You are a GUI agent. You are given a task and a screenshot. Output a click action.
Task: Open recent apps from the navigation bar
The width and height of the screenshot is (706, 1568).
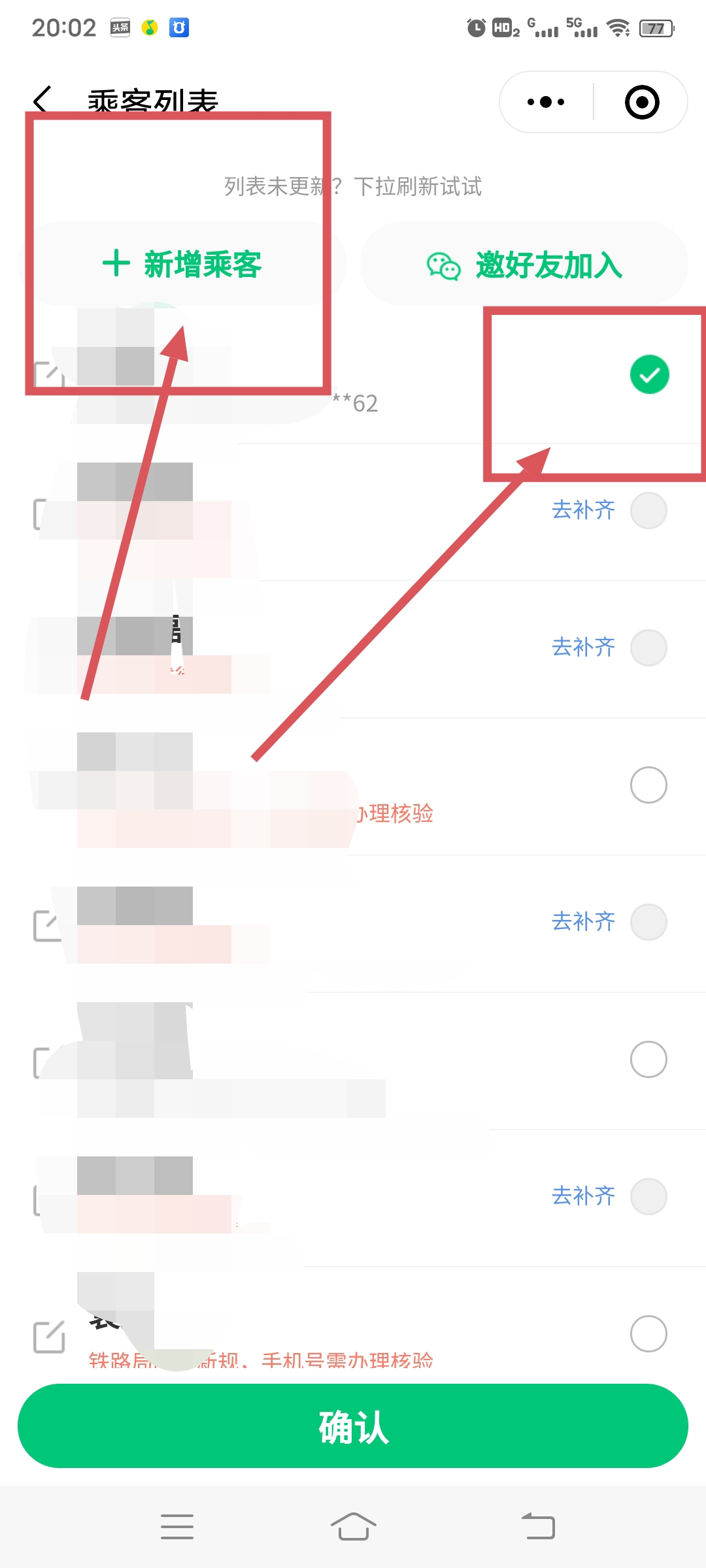pyautogui.click(x=177, y=1527)
